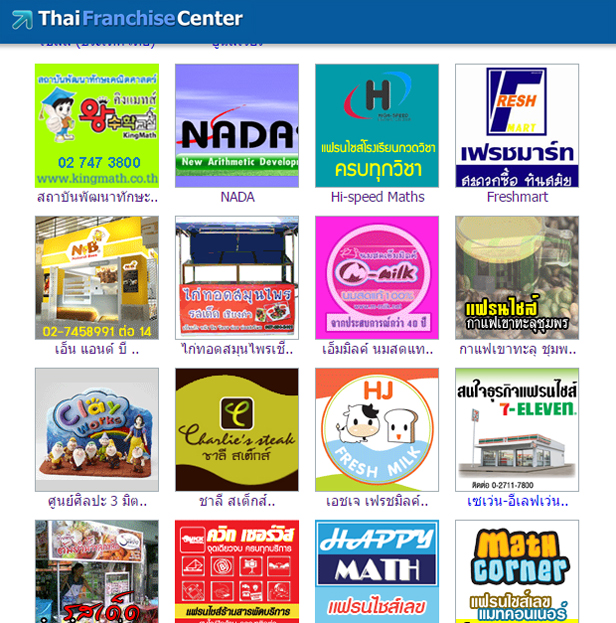Go to ThaiFranchiseCenter home via header logo
This screenshot has height=623, width=616.
coord(128,18)
